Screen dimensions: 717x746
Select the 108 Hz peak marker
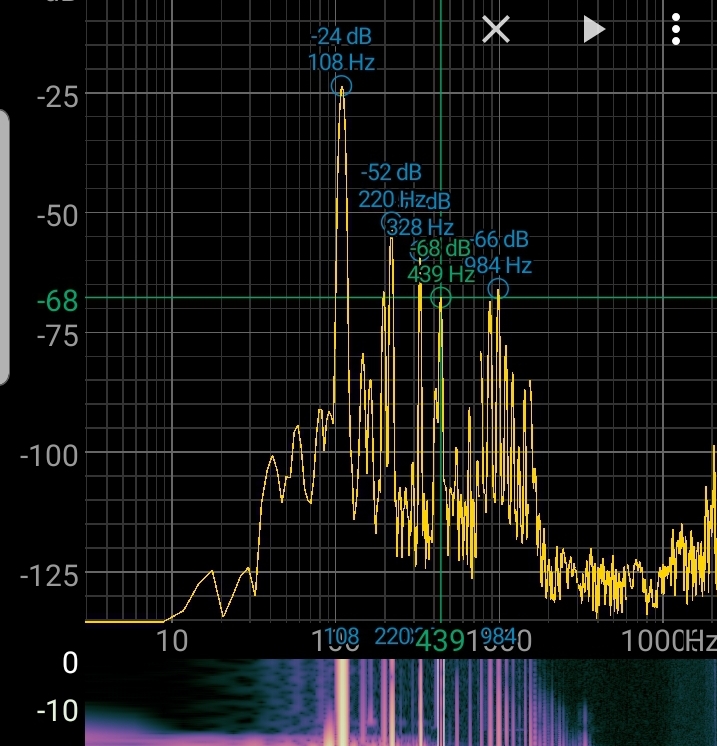coord(342,86)
